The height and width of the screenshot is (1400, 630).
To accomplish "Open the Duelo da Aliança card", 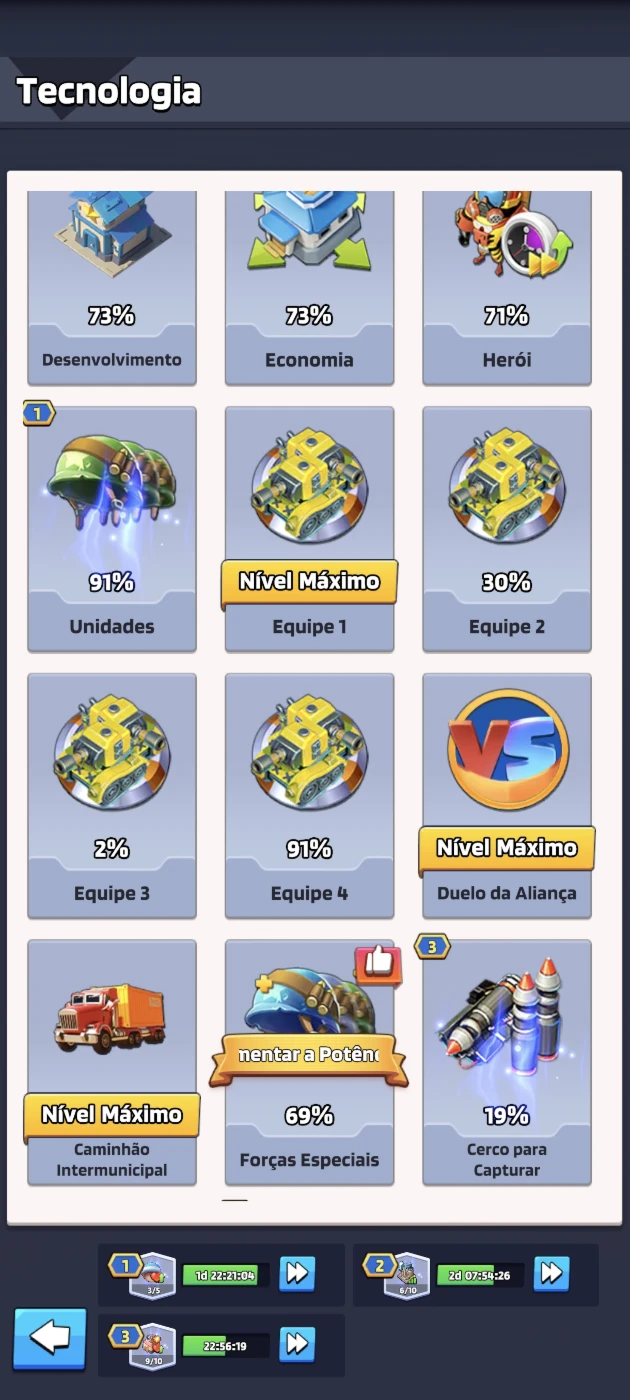I will tap(507, 796).
